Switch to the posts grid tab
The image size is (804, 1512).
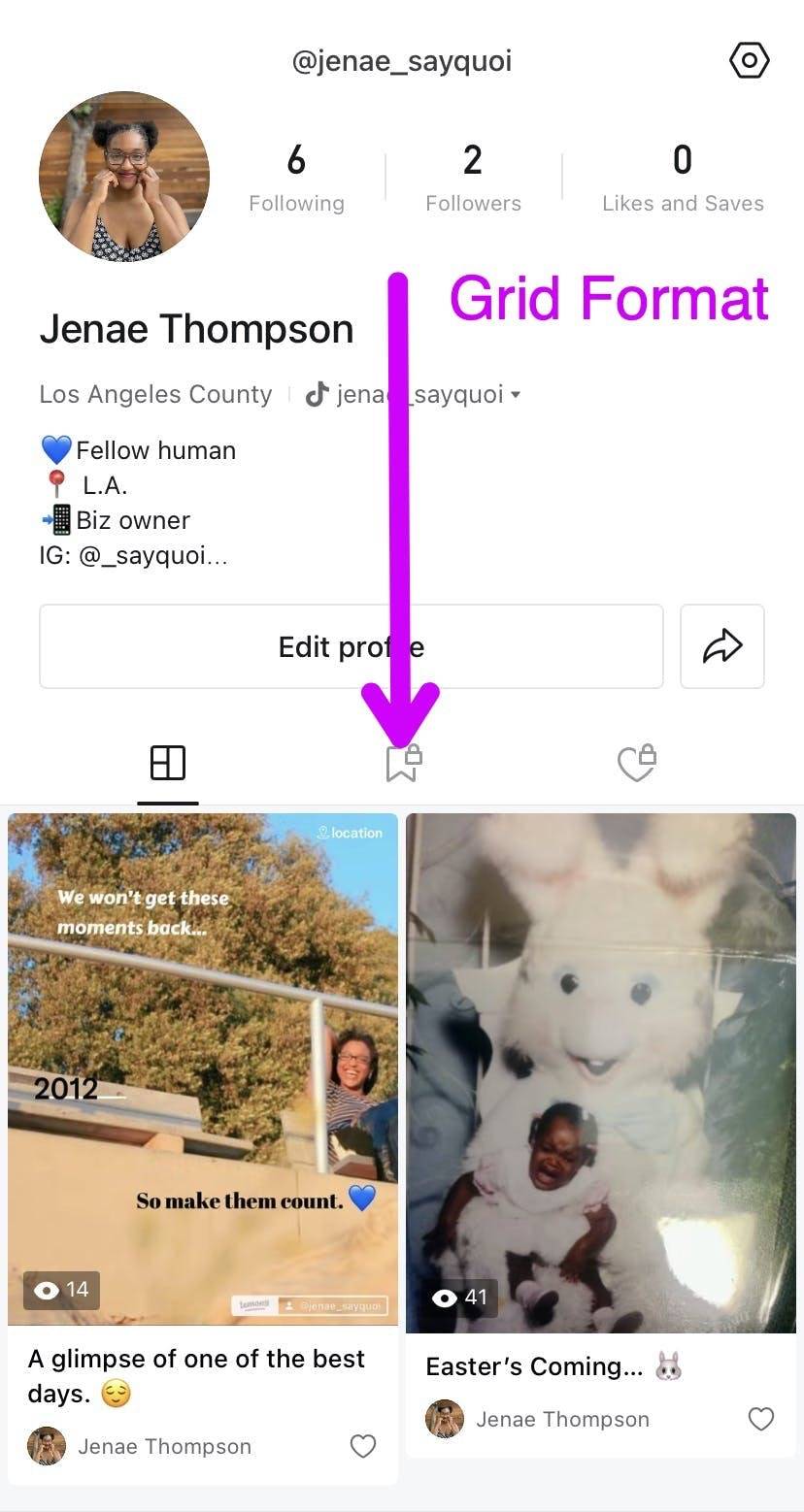point(168,764)
